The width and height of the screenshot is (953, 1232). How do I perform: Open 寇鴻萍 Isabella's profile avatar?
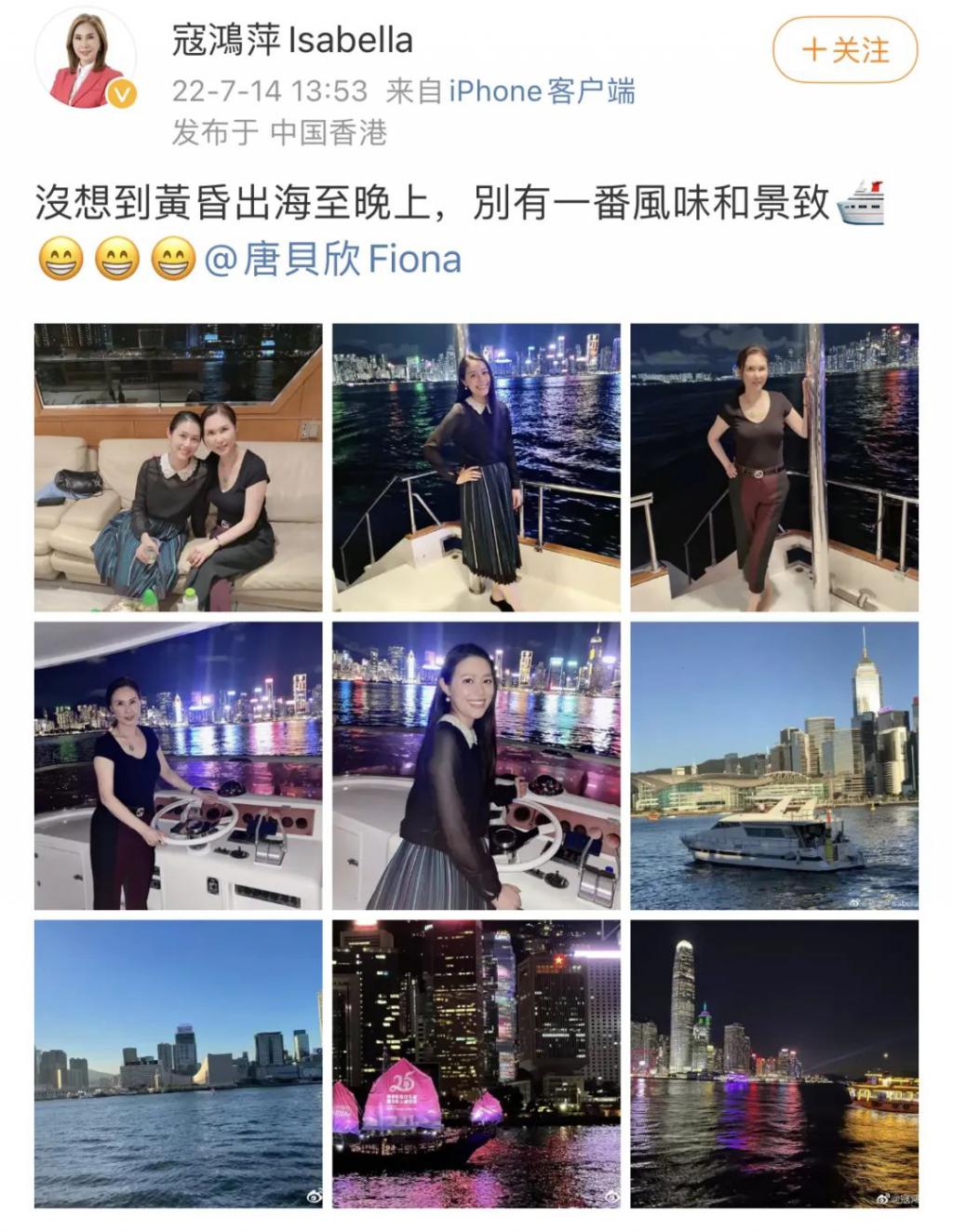coord(86,62)
